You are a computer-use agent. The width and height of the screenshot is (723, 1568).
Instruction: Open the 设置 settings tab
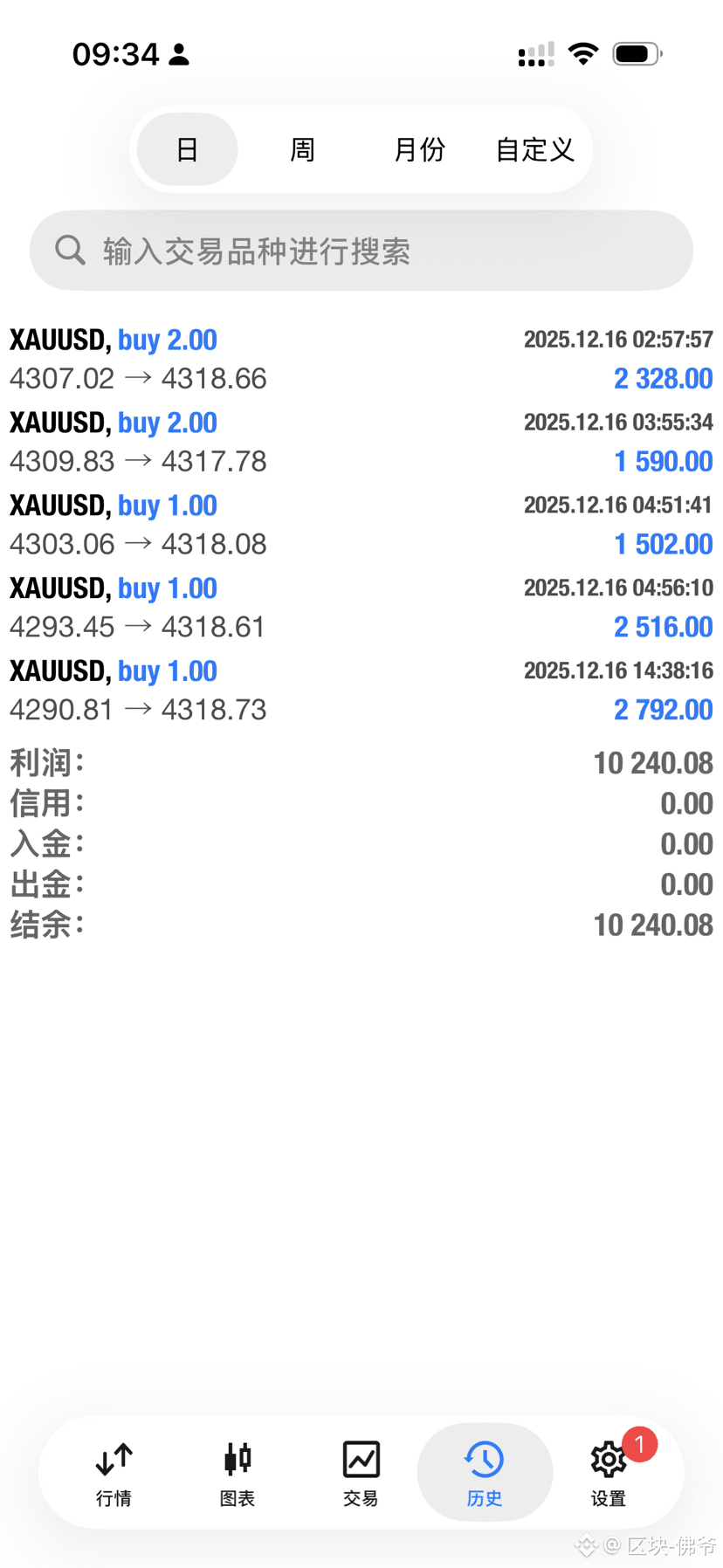(x=609, y=1473)
